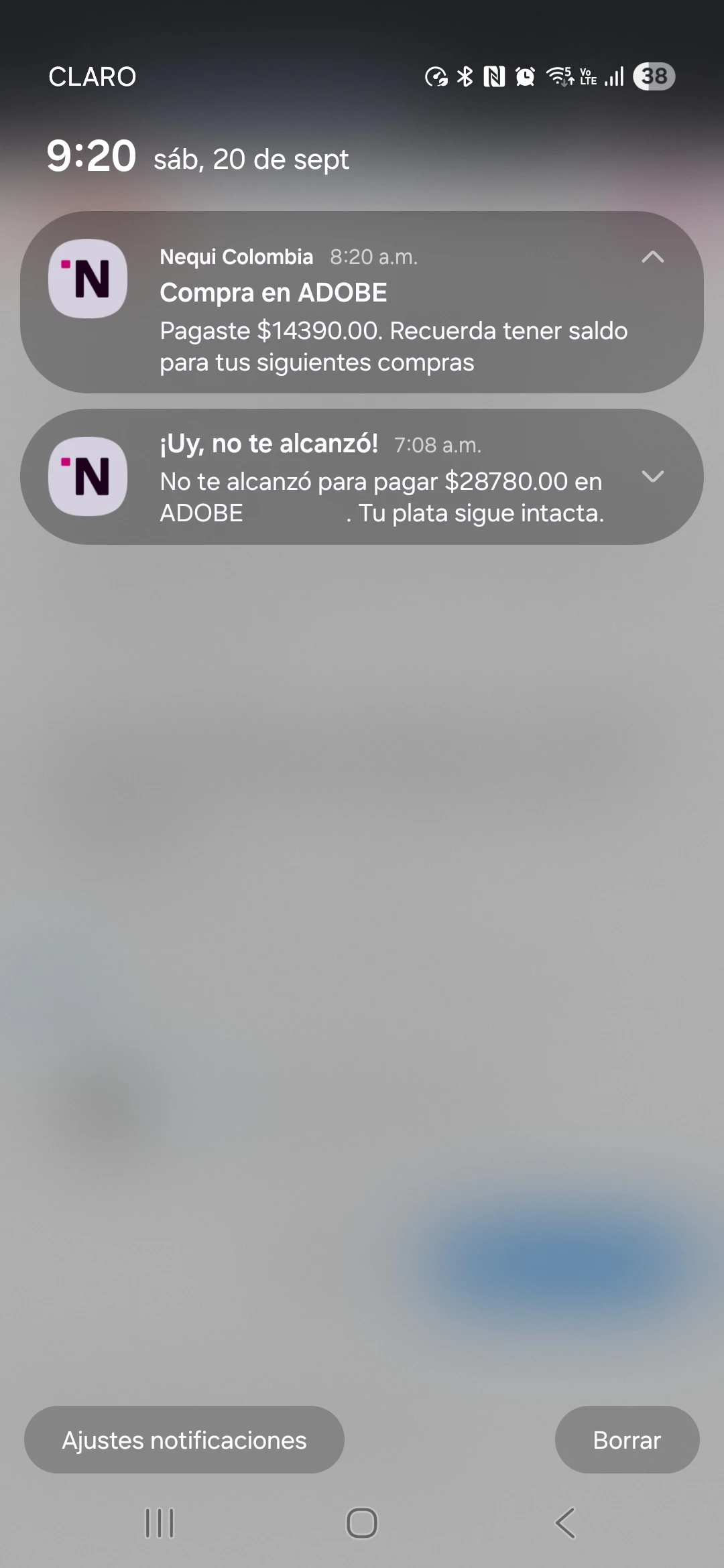Clear all notifications with Borrar
Viewport: 724px width, 1568px height.
point(627,1440)
